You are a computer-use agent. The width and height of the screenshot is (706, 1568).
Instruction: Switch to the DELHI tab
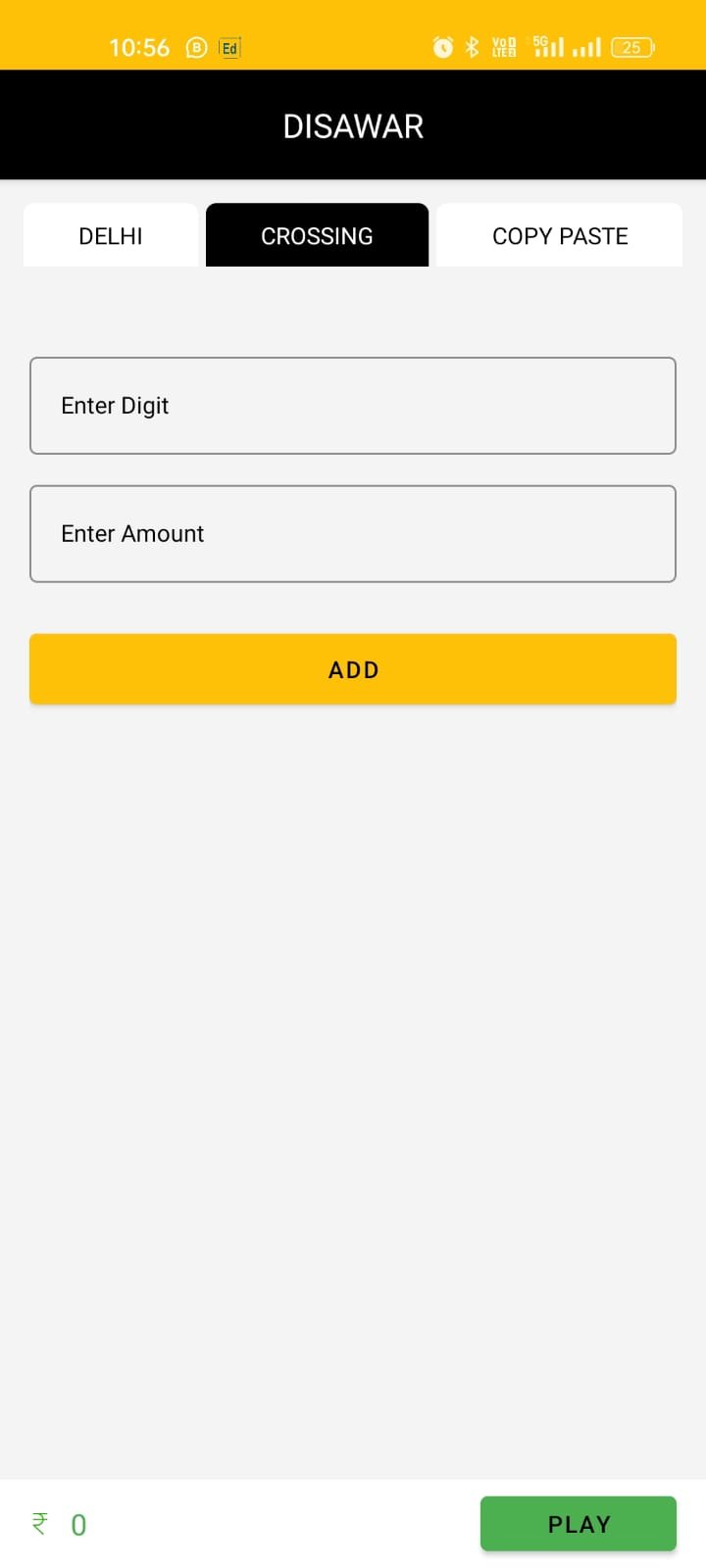111,235
